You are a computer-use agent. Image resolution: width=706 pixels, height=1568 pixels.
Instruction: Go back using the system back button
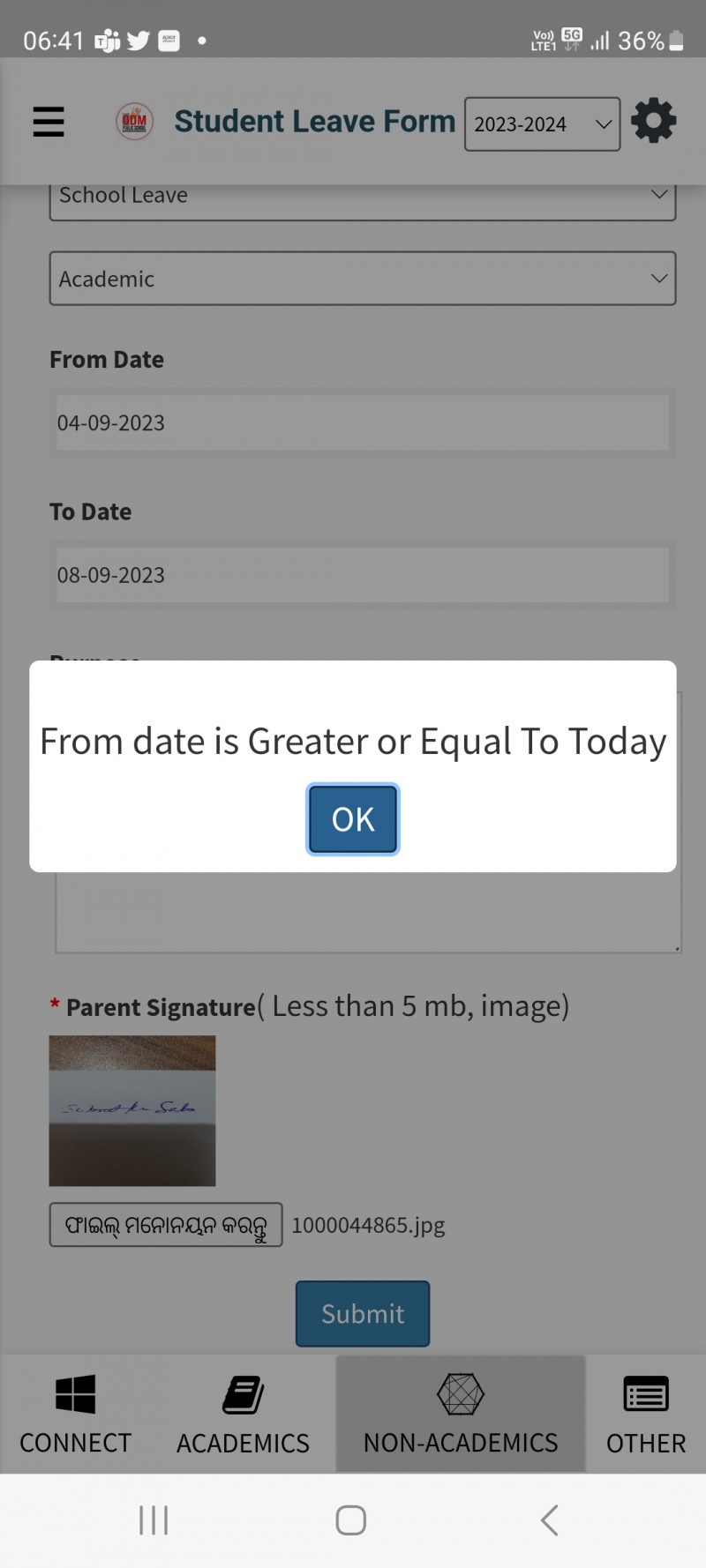point(549,1520)
